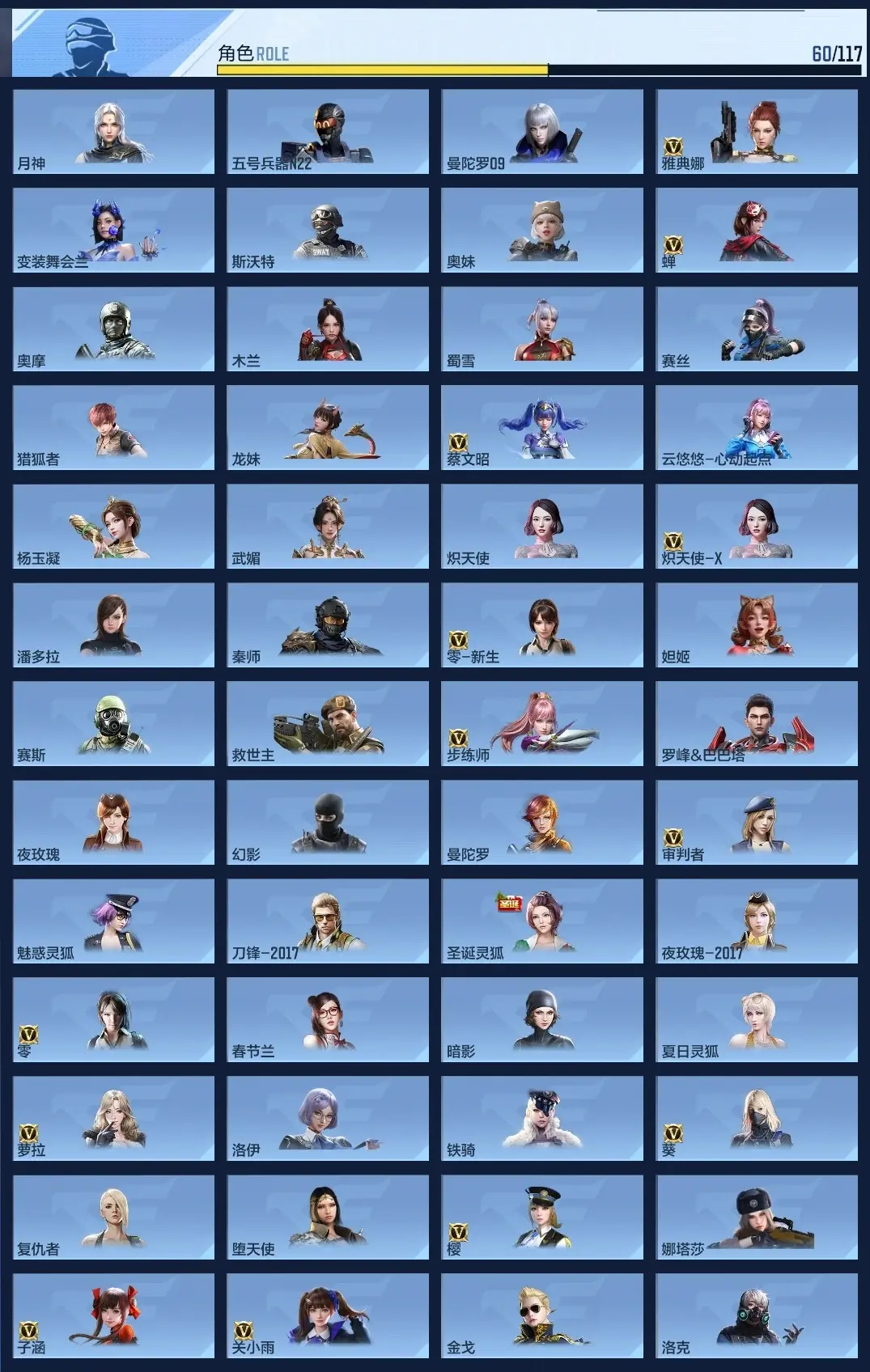Open the 洛克 character card
Screen dimensions: 870x1372
pyautogui.click(x=757, y=1315)
